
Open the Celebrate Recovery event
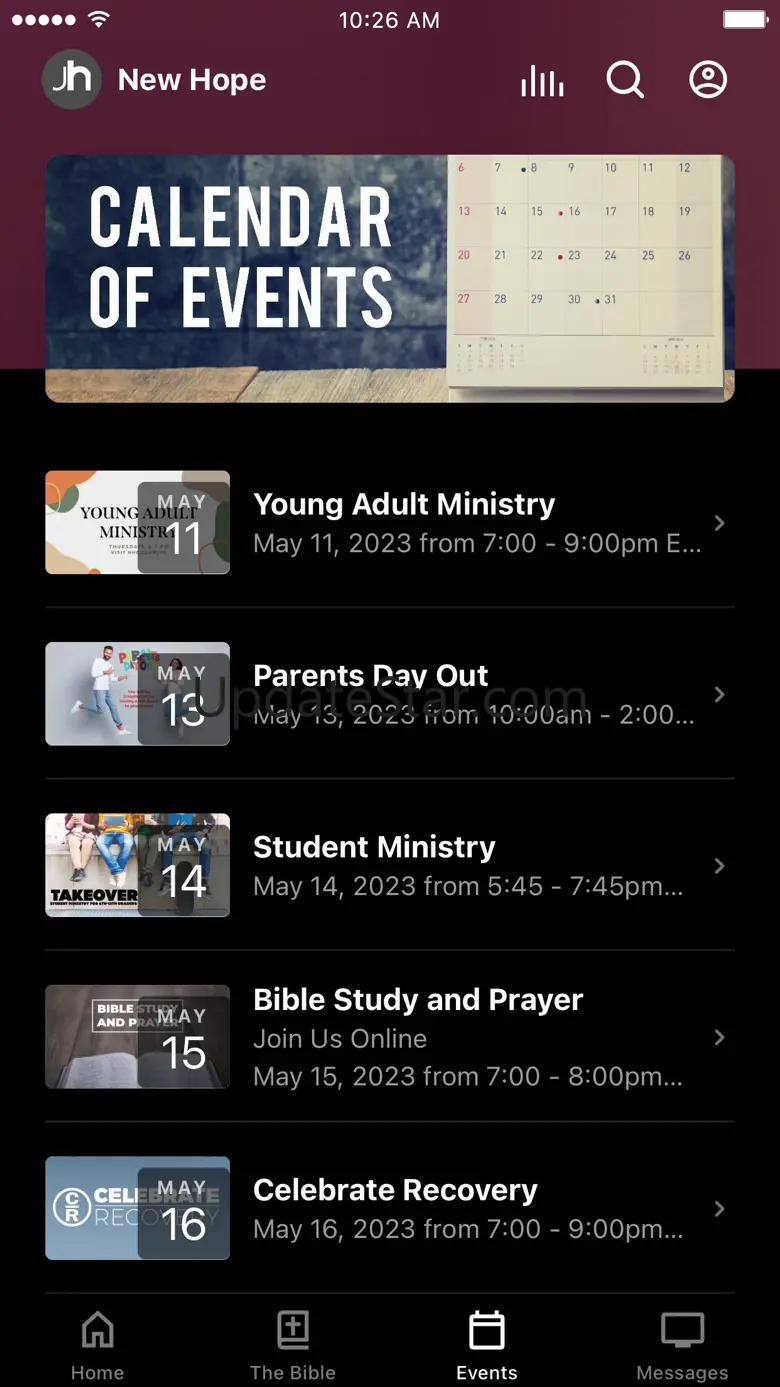tap(390, 1209)
